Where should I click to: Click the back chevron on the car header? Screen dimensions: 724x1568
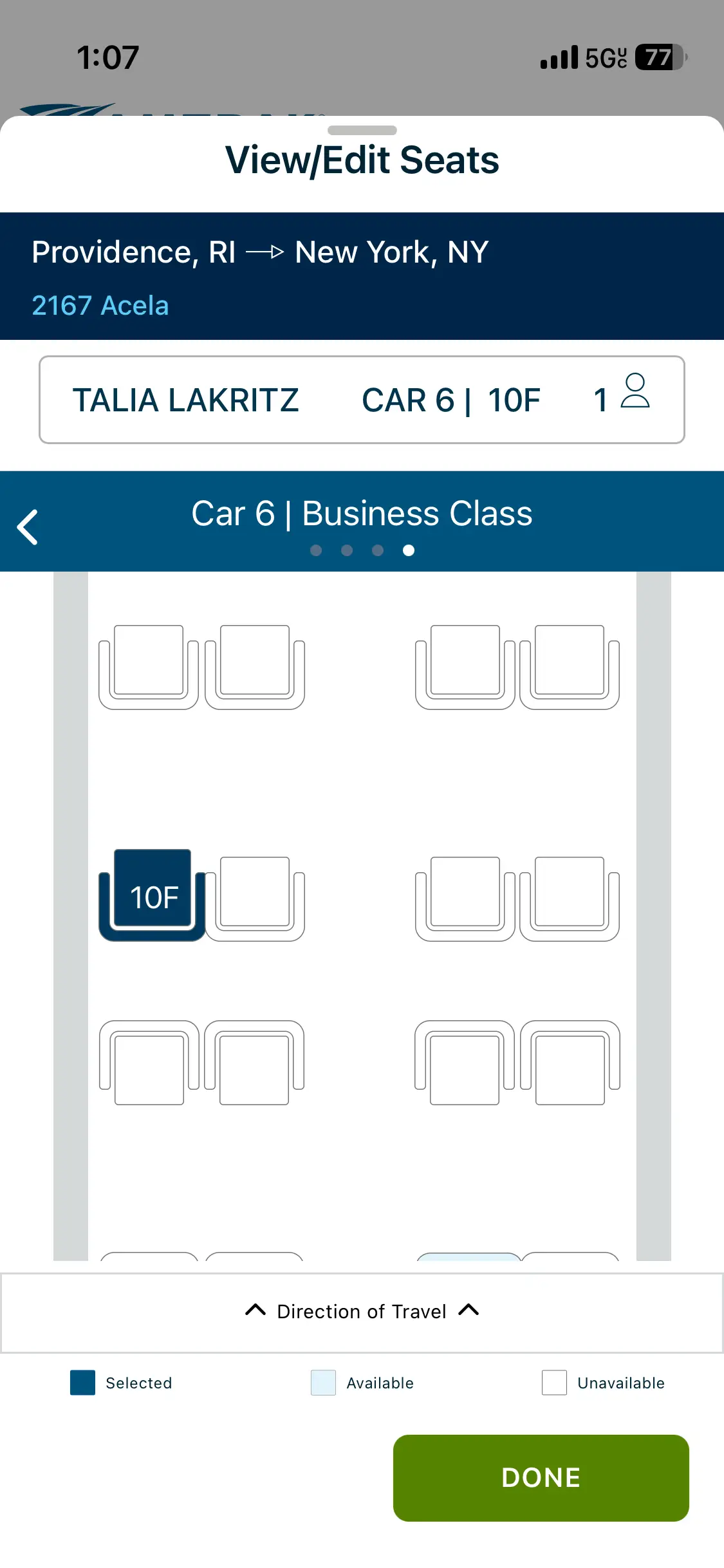point(28,526)
